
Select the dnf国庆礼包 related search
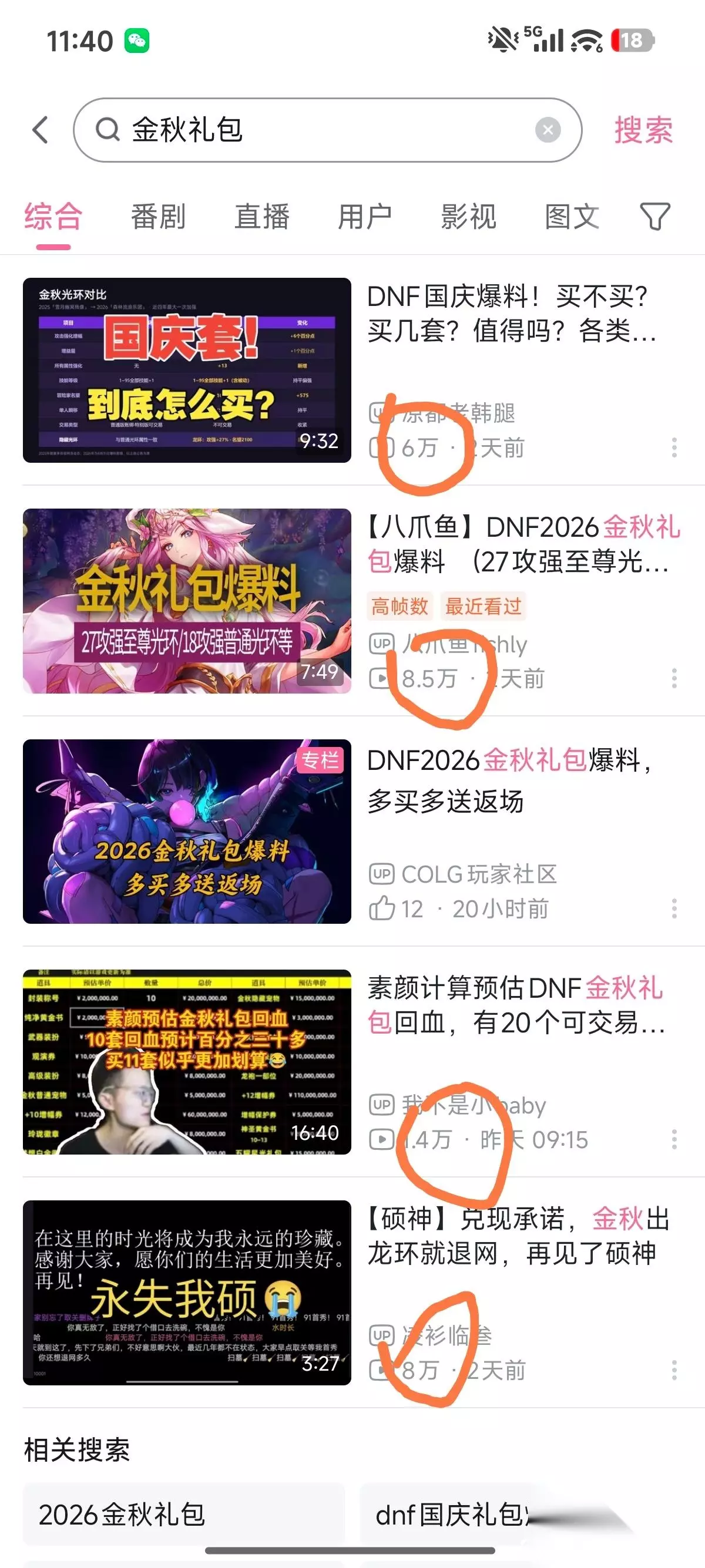click(x=452, y=1514)
